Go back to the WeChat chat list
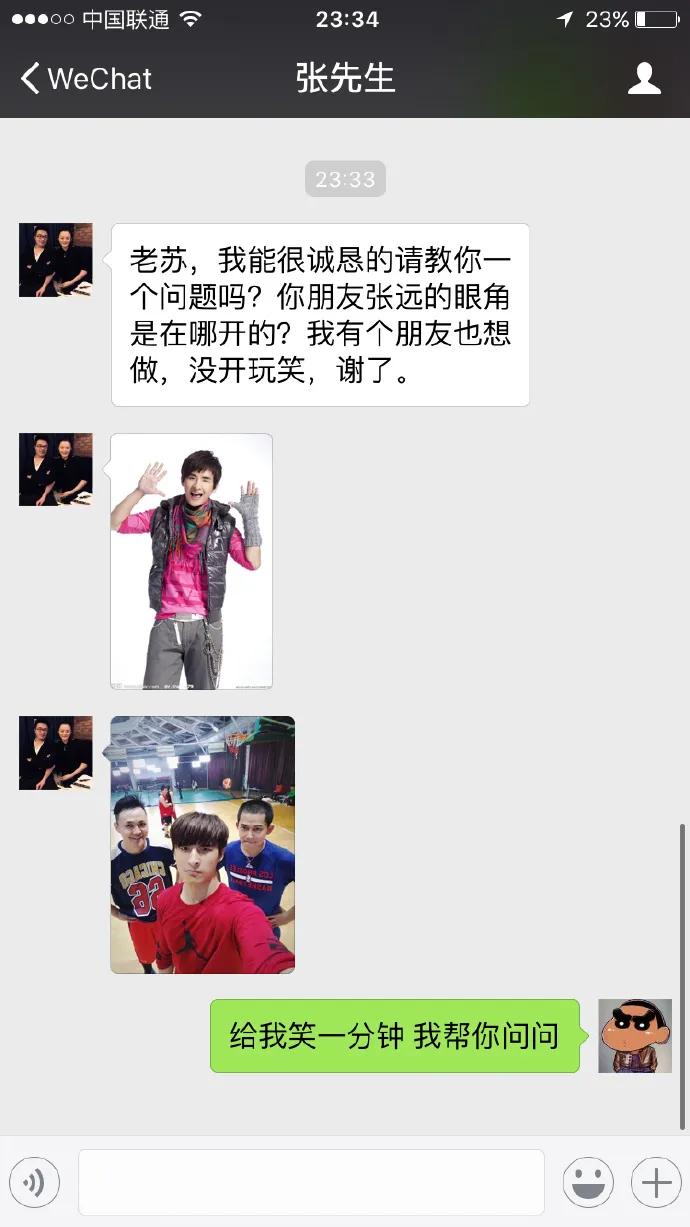Viewport: 690px width, 1227px height. (86, 79)
